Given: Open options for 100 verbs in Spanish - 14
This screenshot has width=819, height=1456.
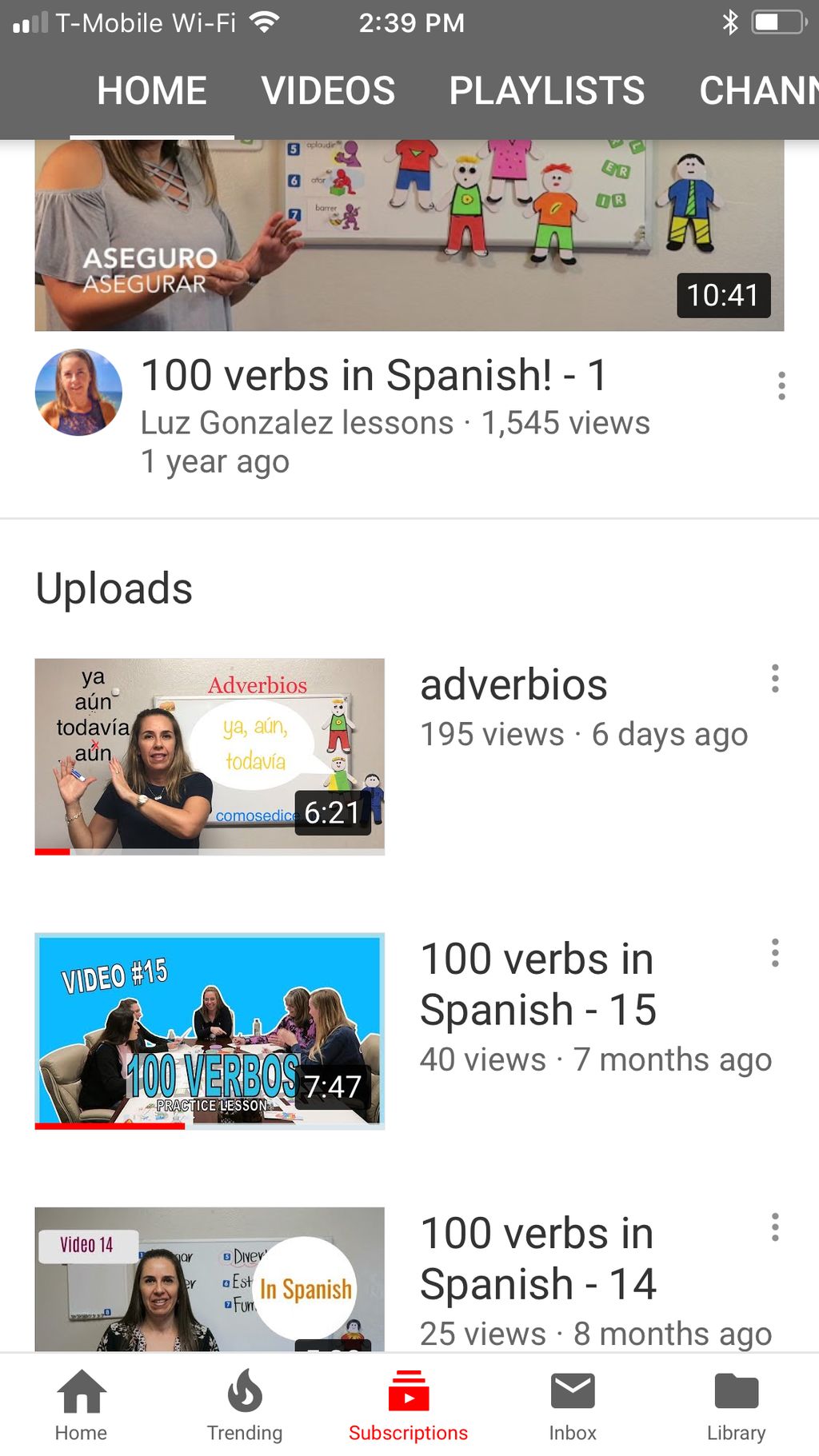Looking at the screenshot, I should click(774, 1227).
